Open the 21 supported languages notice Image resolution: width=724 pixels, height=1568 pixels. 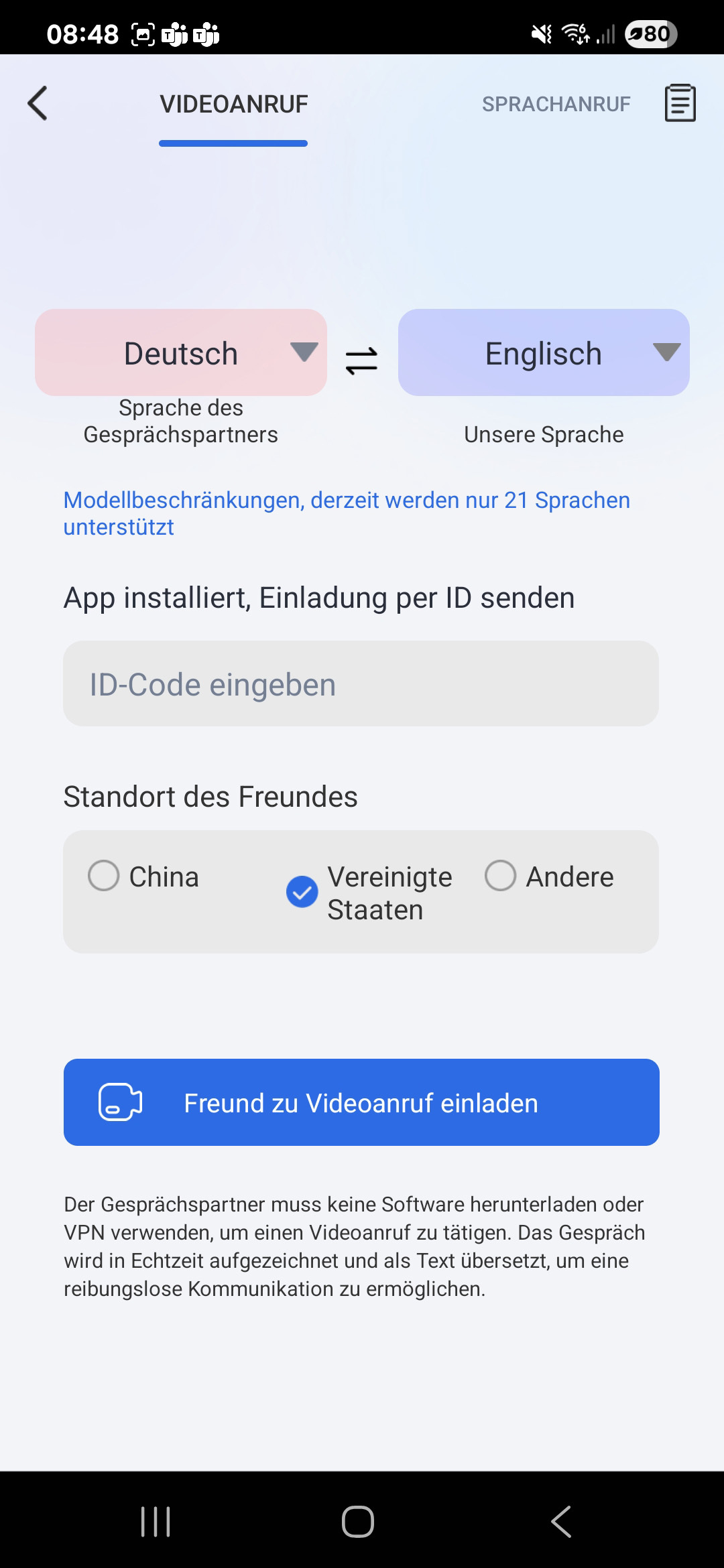(x=347, y=513)
